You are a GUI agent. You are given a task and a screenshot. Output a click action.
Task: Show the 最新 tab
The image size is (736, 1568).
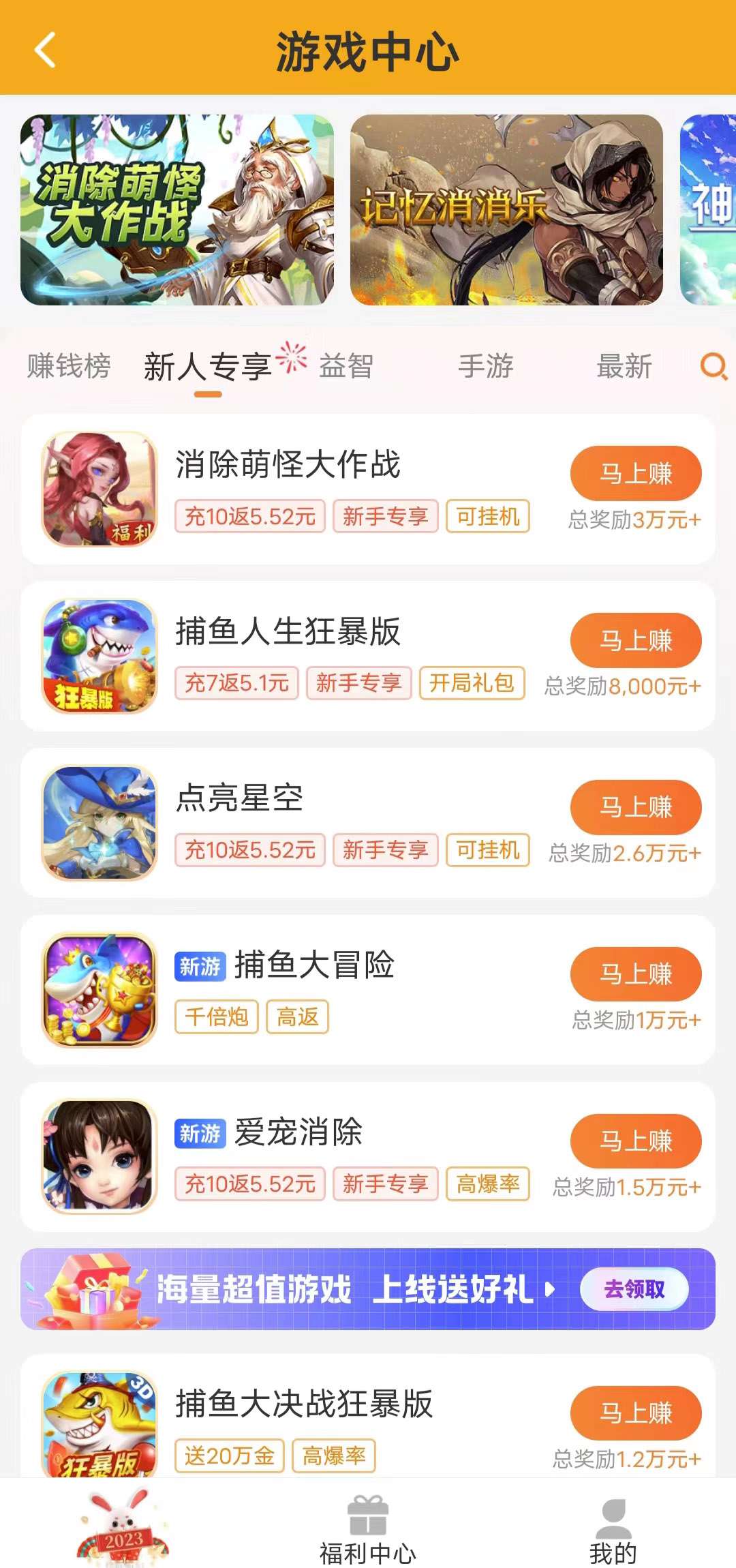[x=624, y=367]
